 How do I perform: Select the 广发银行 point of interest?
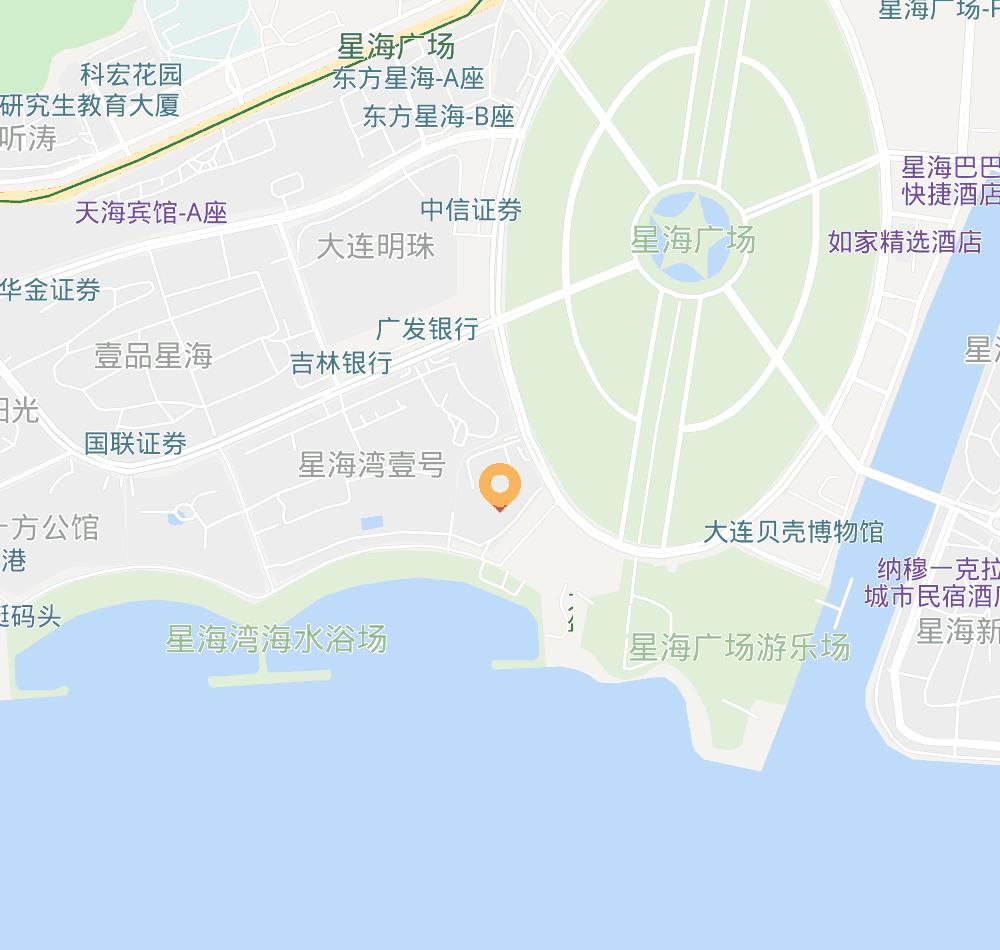click(x=427, y=329)
